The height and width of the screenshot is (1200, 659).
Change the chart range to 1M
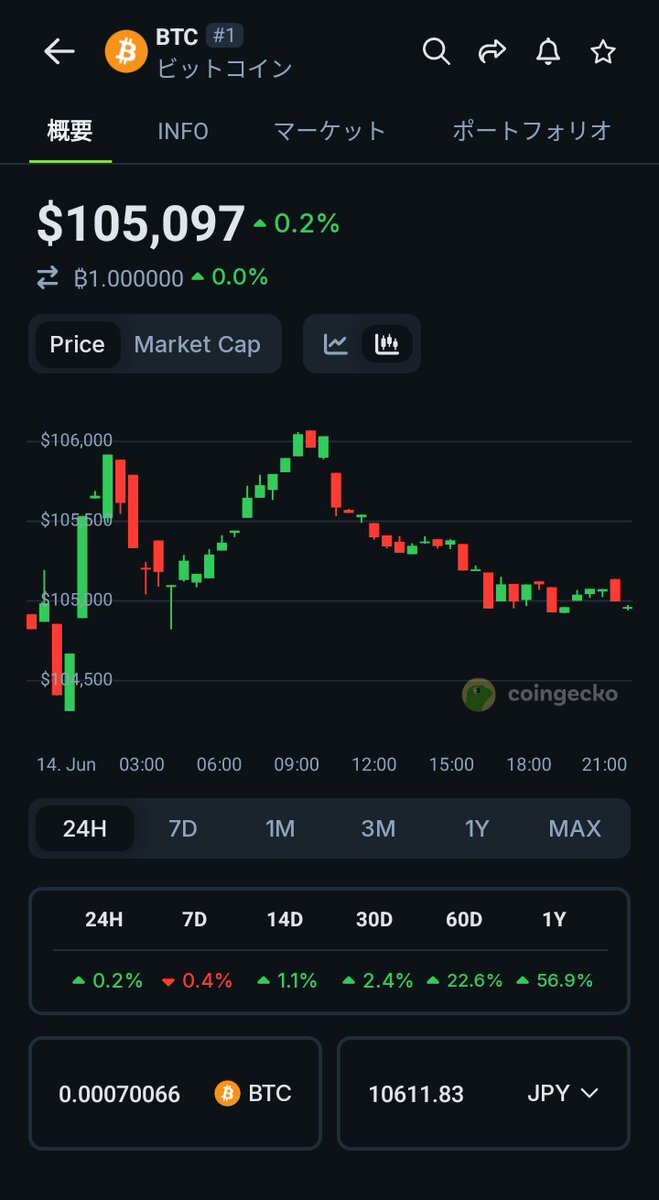click(x=280, y=828)
